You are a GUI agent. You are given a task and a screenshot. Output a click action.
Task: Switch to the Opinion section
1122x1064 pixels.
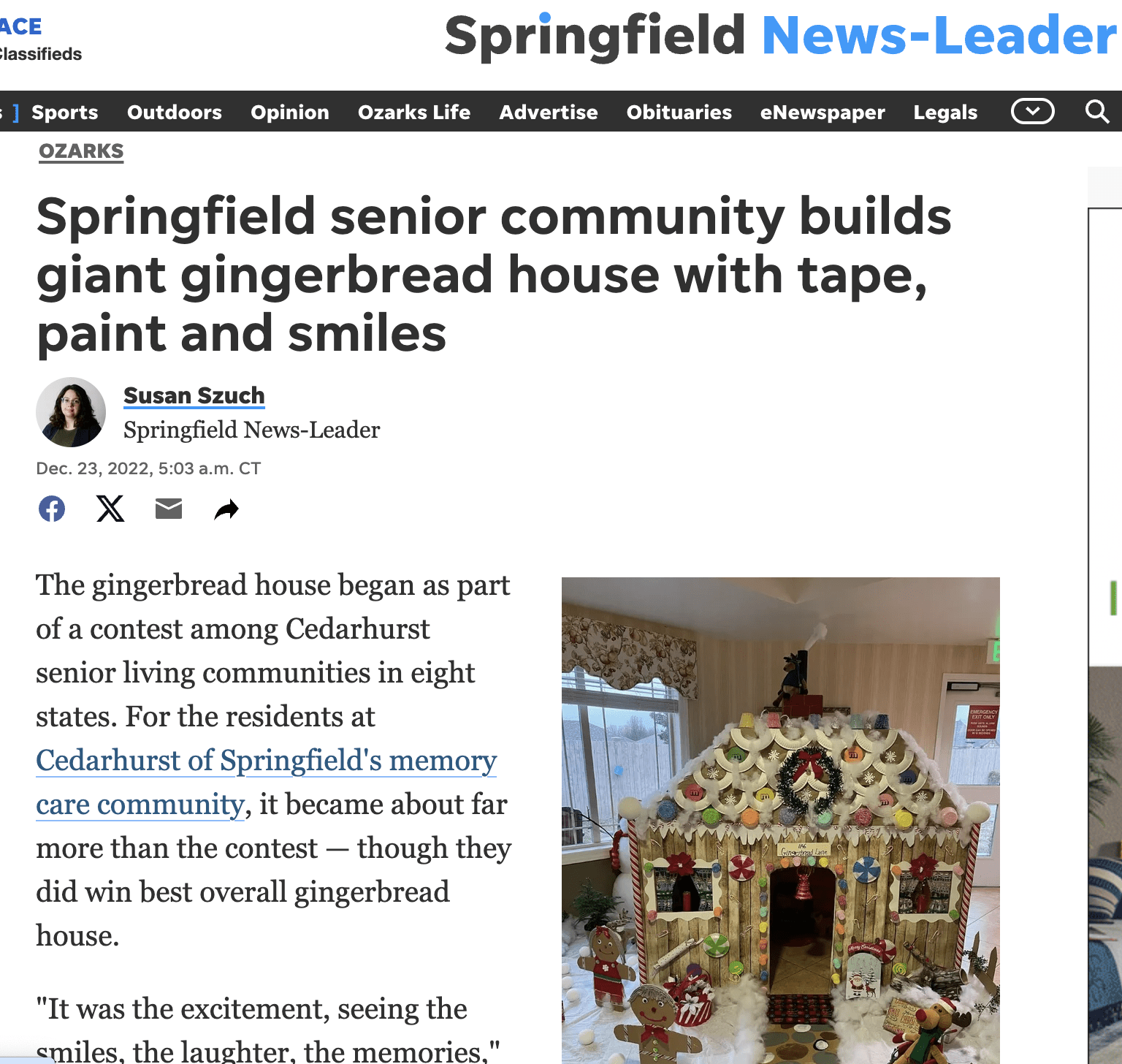point(289,112)
